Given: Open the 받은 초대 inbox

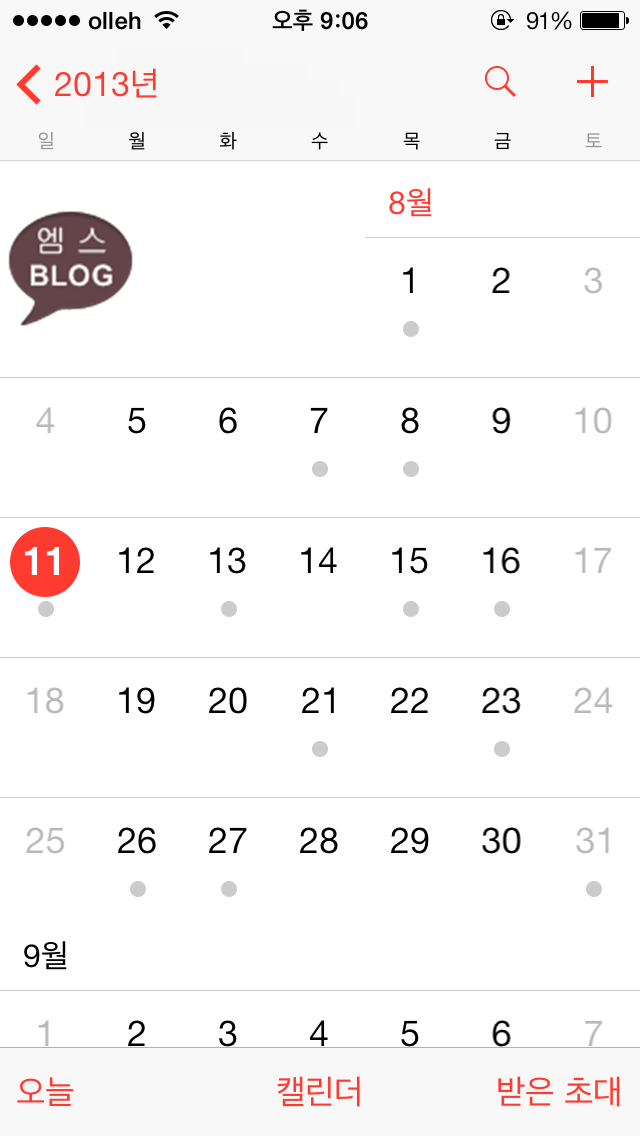Looking at the screenshot, I should click(x=559, y=1091).
